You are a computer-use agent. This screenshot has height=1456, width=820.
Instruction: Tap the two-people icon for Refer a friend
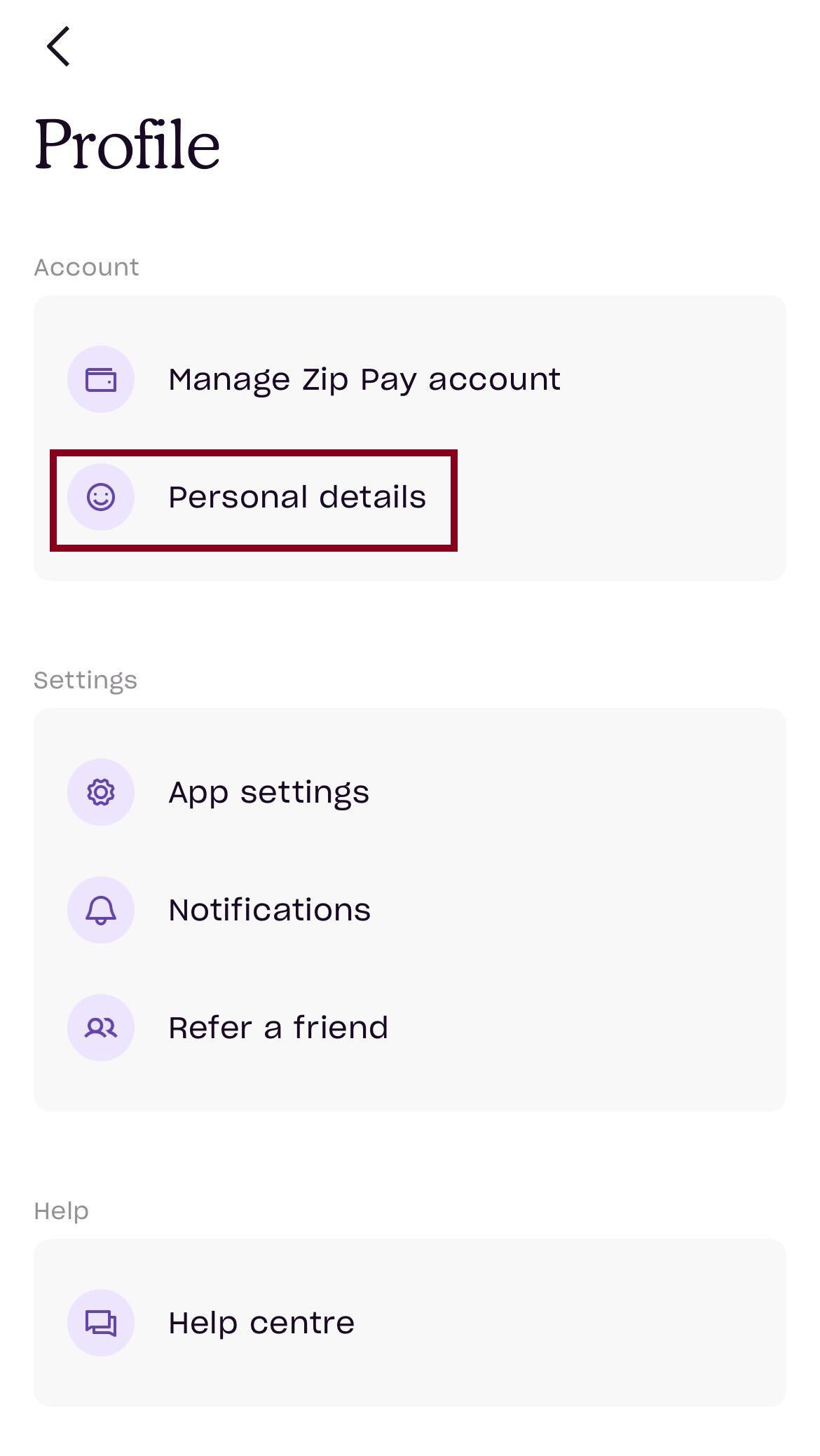100,1027
